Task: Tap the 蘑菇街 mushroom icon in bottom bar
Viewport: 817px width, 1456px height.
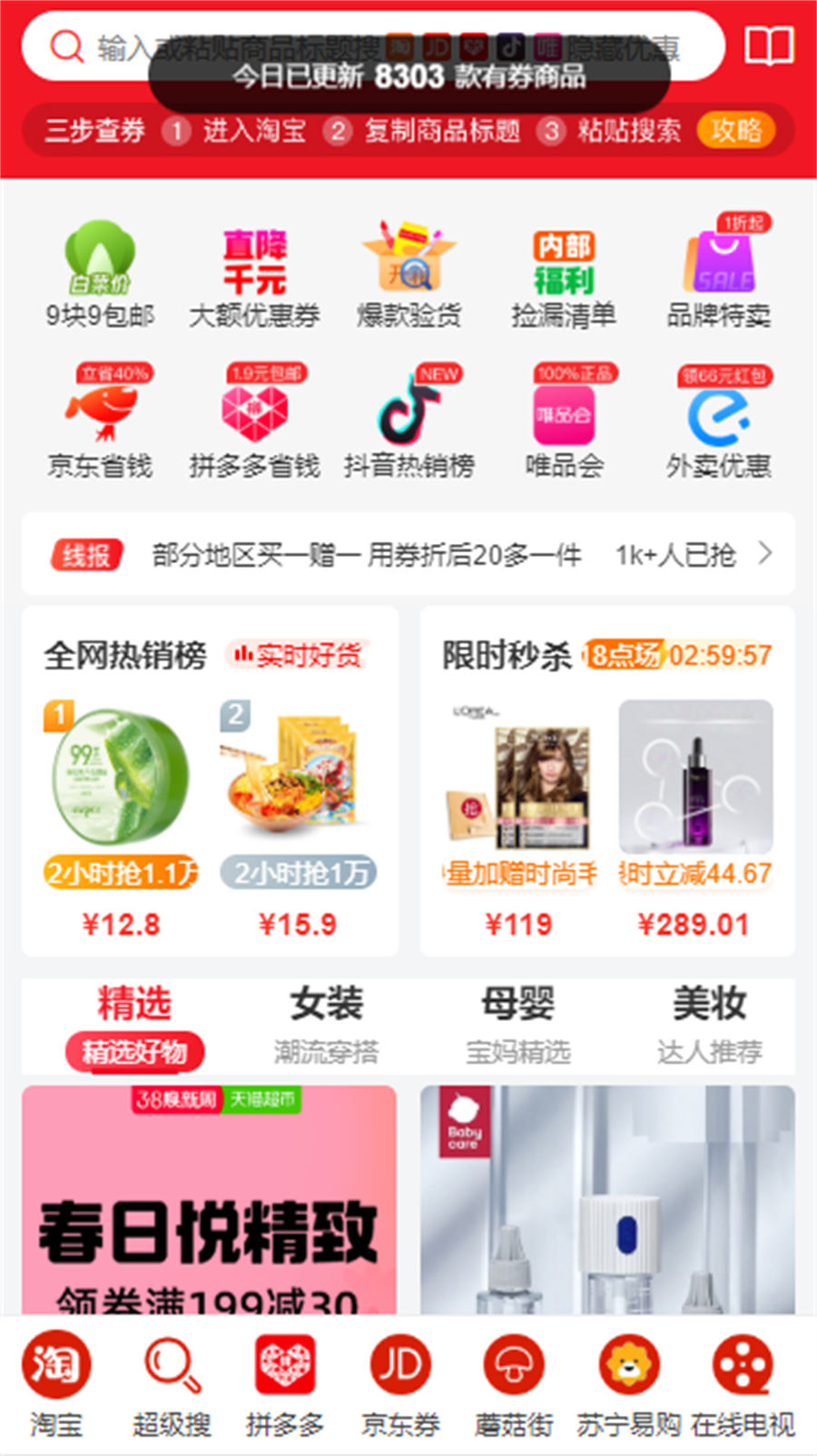Action: click(x=514, y=1362)
